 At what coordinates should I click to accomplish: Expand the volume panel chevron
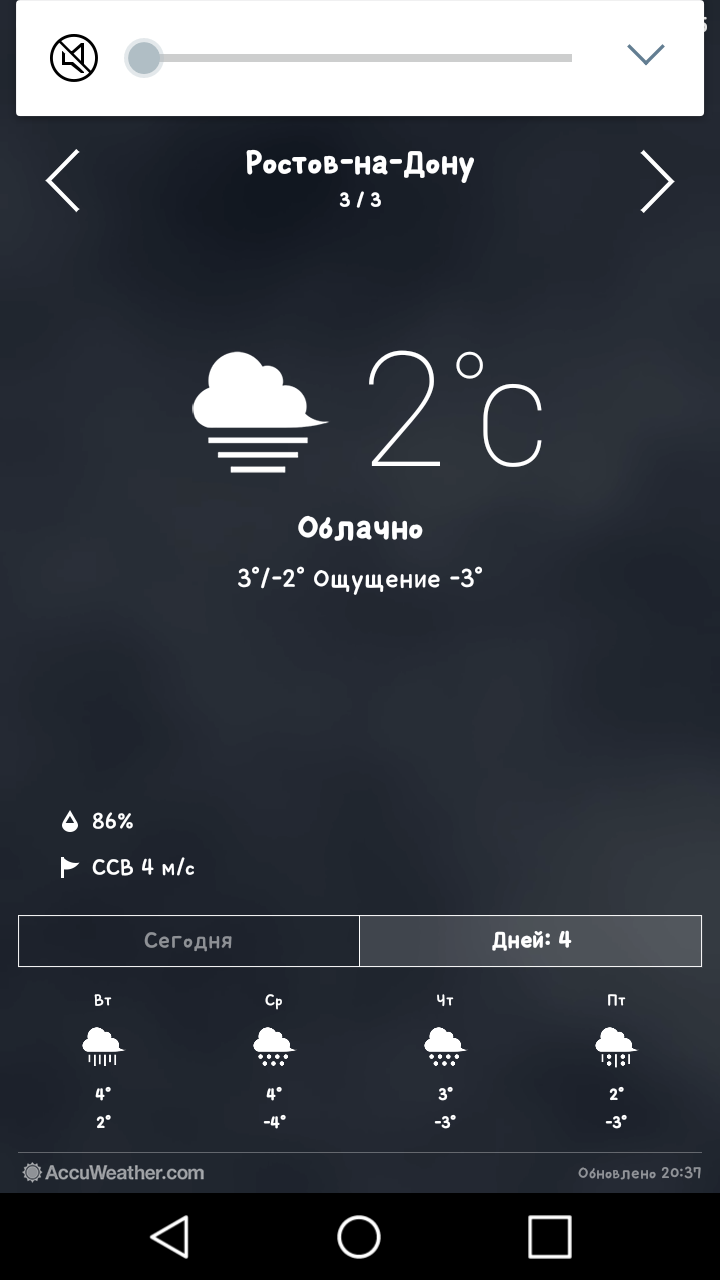(x=645, y=54)
